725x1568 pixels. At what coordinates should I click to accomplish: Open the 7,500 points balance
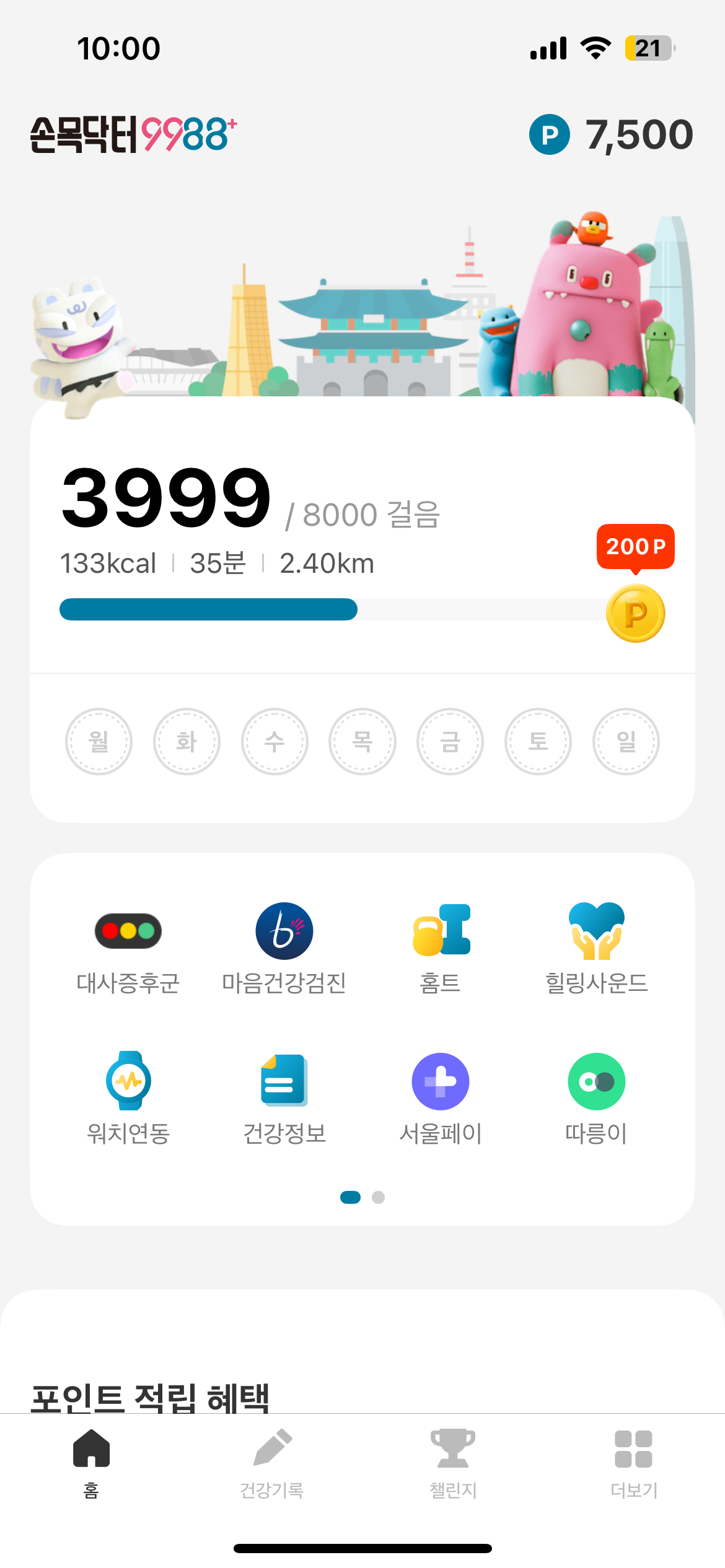coord(611,134)
